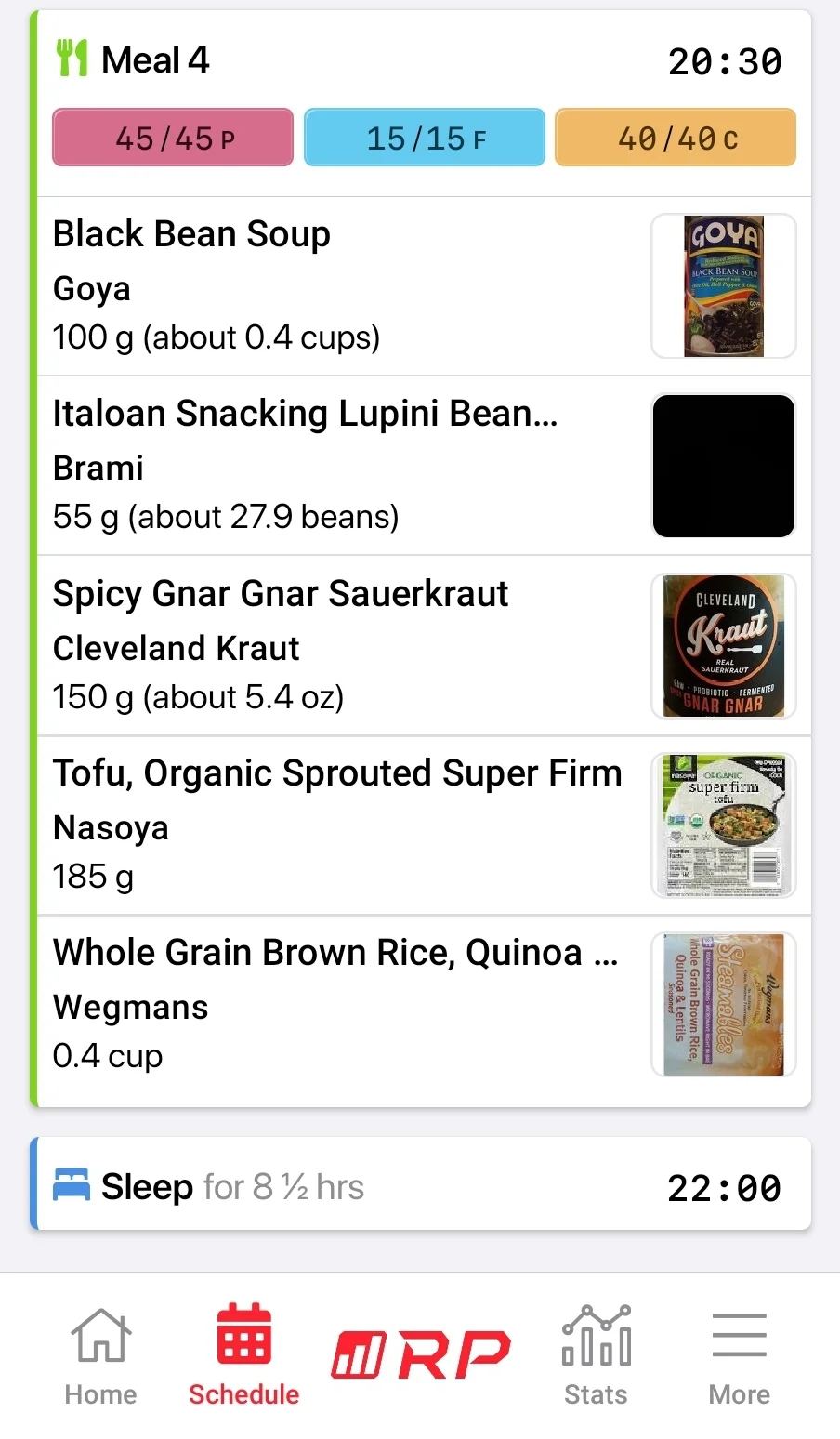Switch to the Schedule tab

tap(244, 1355)
